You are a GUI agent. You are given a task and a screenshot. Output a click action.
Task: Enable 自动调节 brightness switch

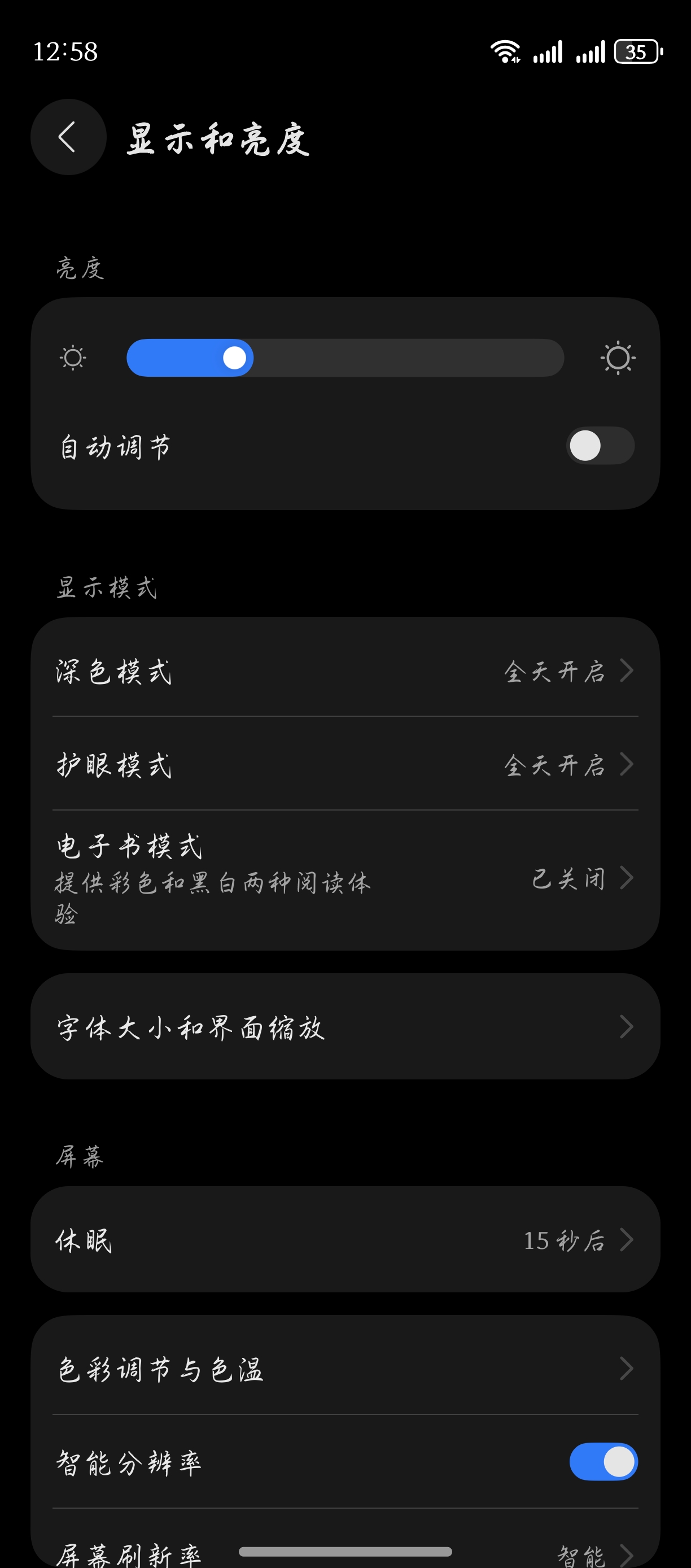tap(600, 446)
